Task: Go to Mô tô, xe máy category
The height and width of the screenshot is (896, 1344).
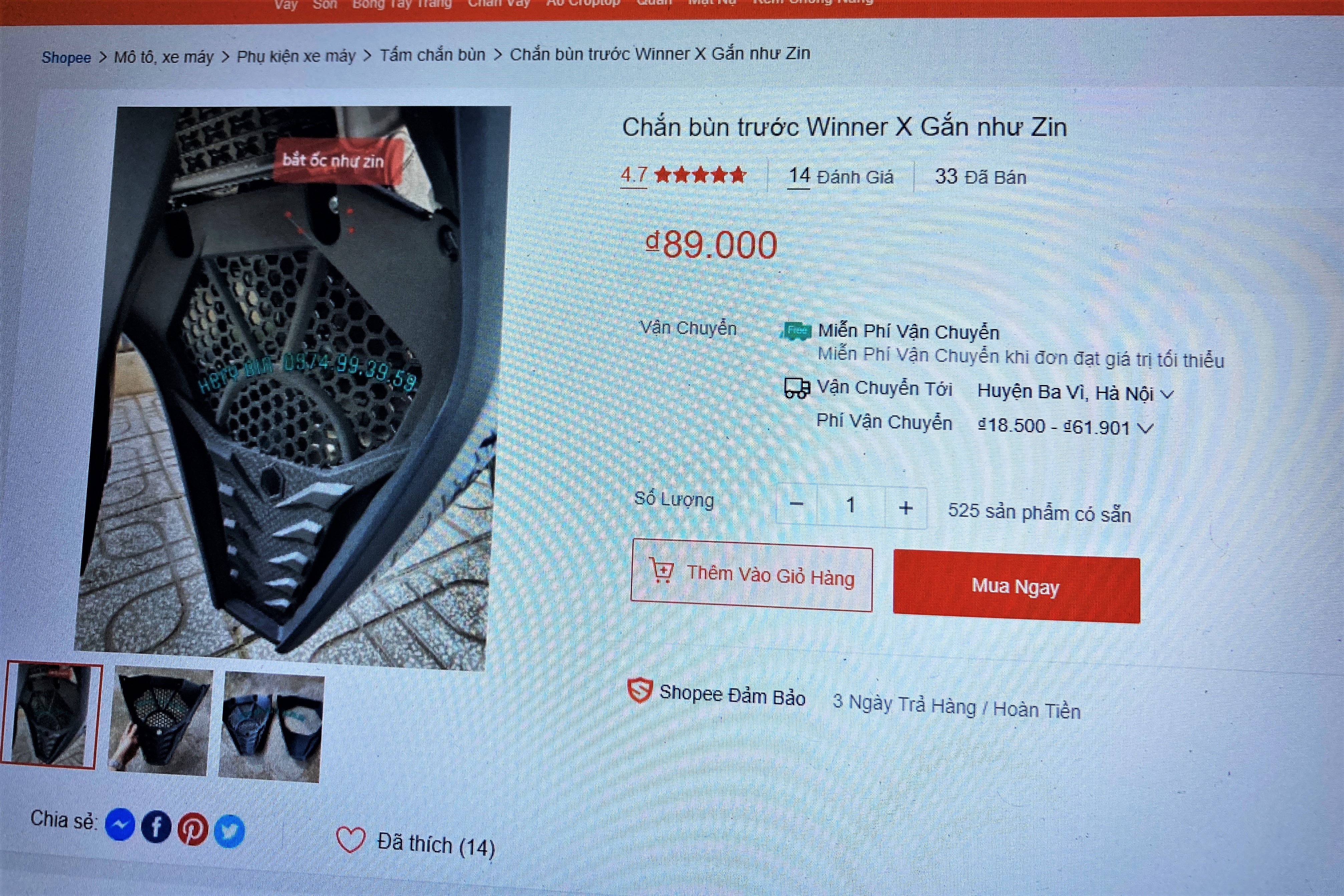Action: pos(163,57)
